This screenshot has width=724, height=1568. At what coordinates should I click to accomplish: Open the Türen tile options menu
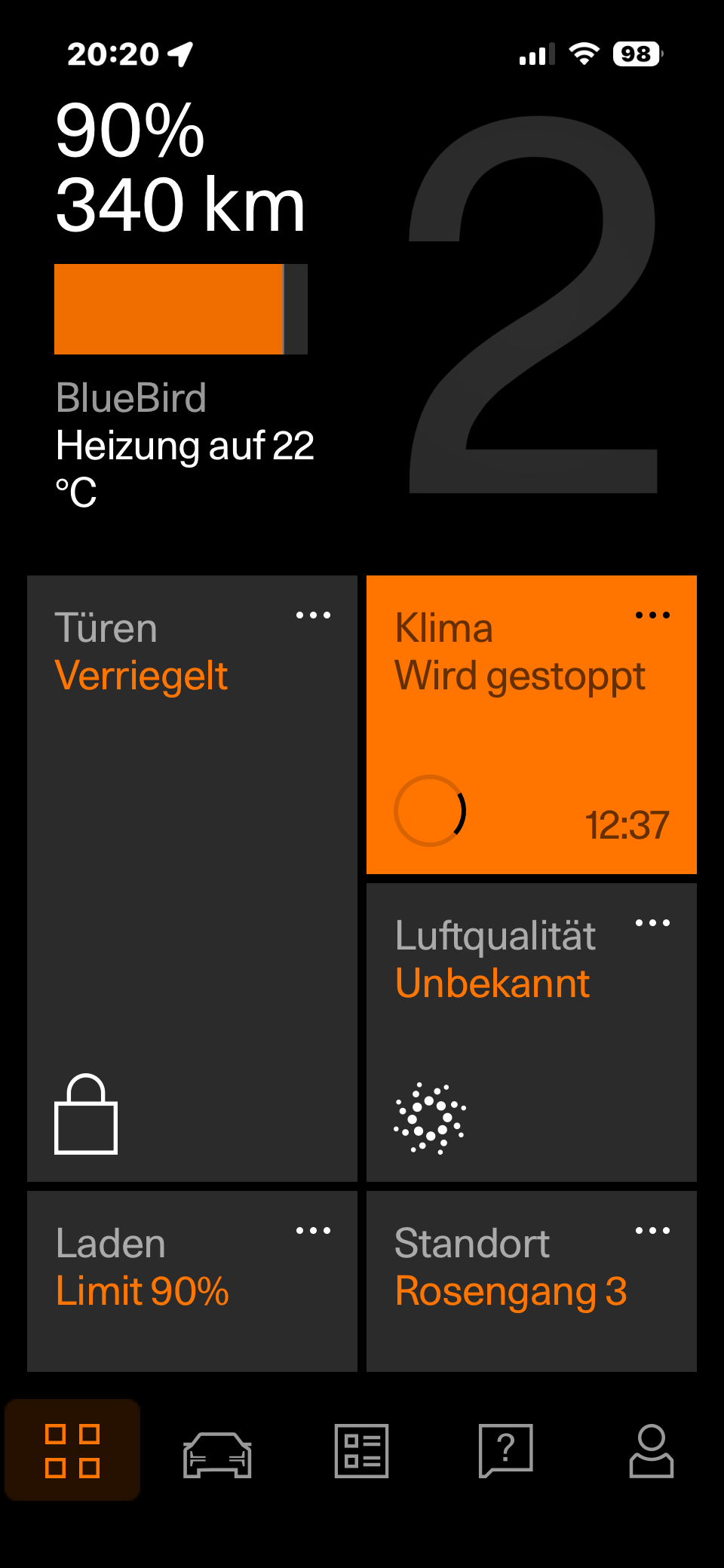pos(313,615)
